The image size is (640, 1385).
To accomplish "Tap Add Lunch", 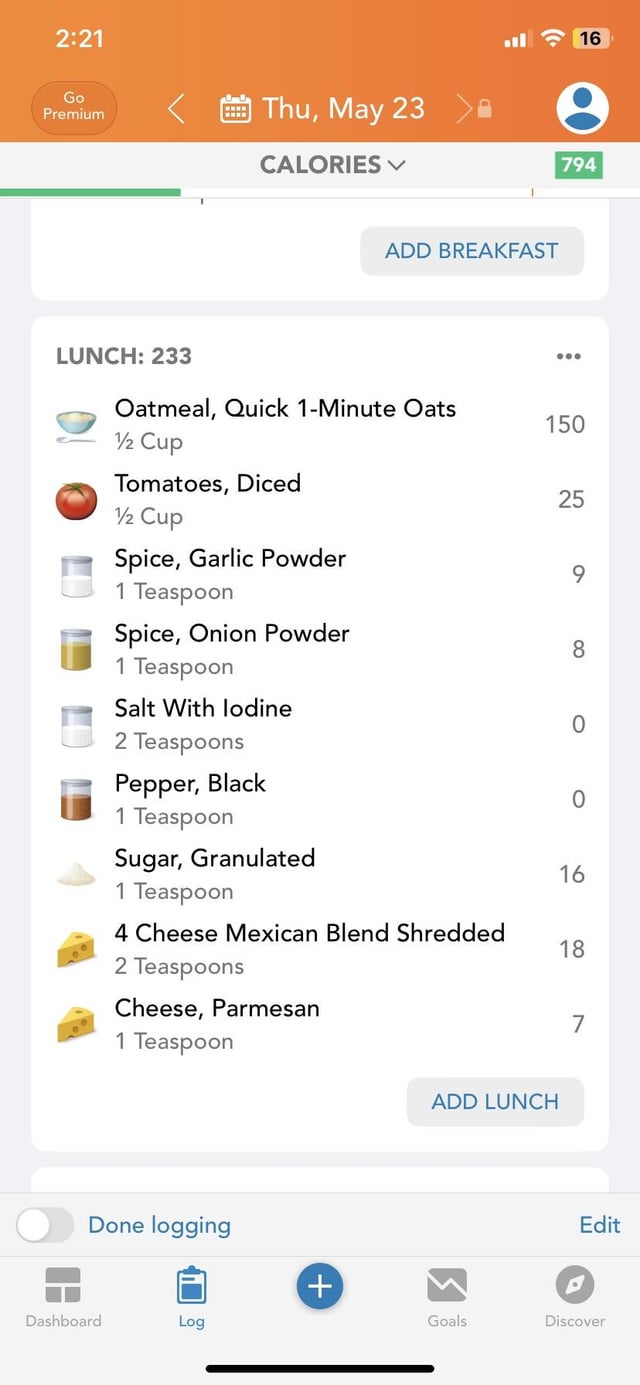I will pos(495,1102).
